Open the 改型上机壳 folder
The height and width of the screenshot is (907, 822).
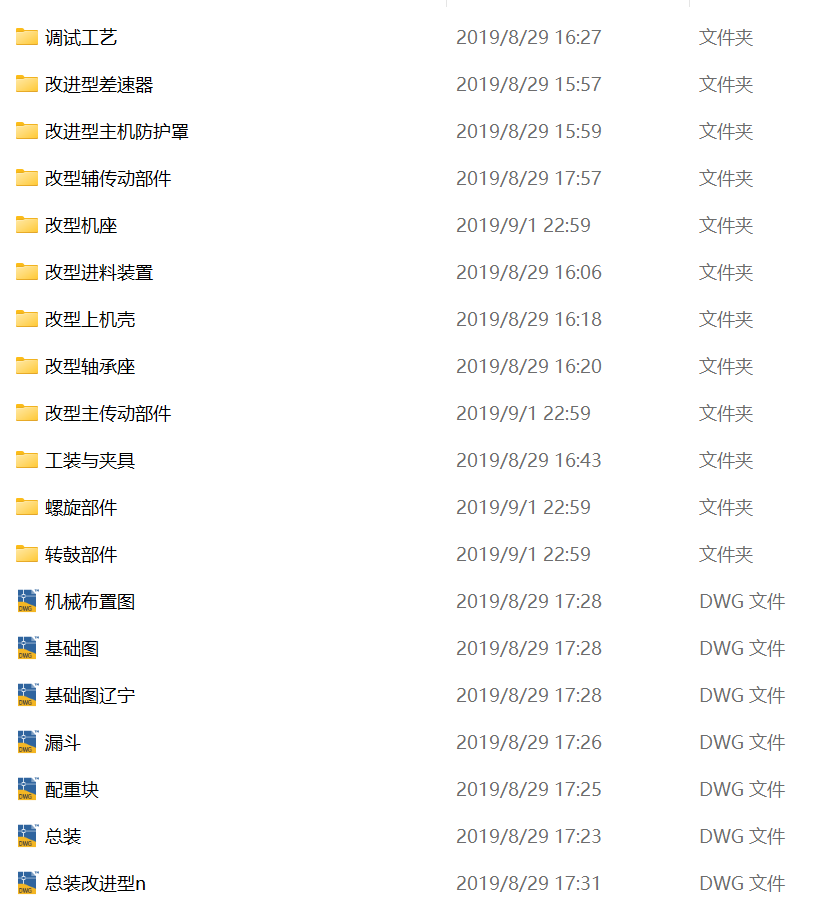point(90,320)
